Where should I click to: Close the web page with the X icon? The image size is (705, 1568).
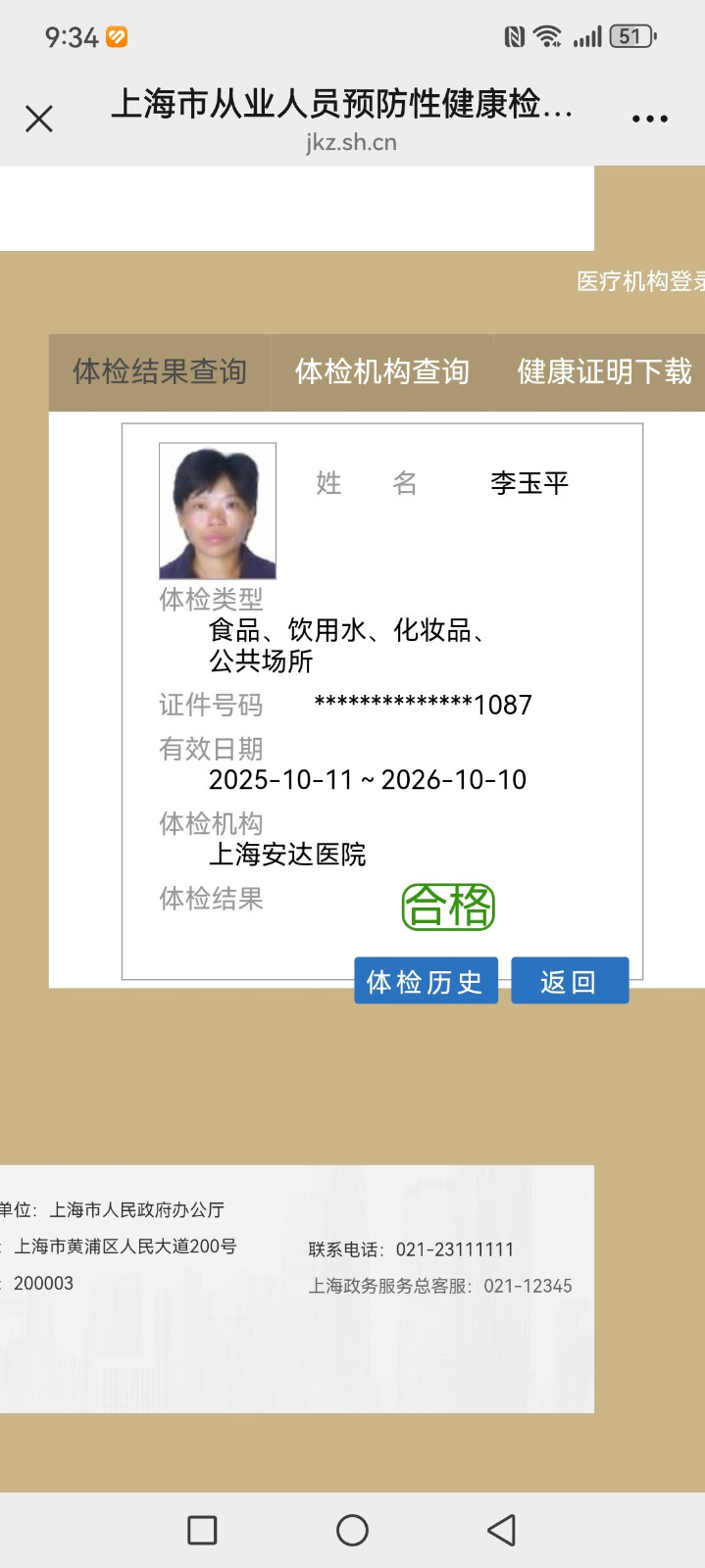coord(39,120)
